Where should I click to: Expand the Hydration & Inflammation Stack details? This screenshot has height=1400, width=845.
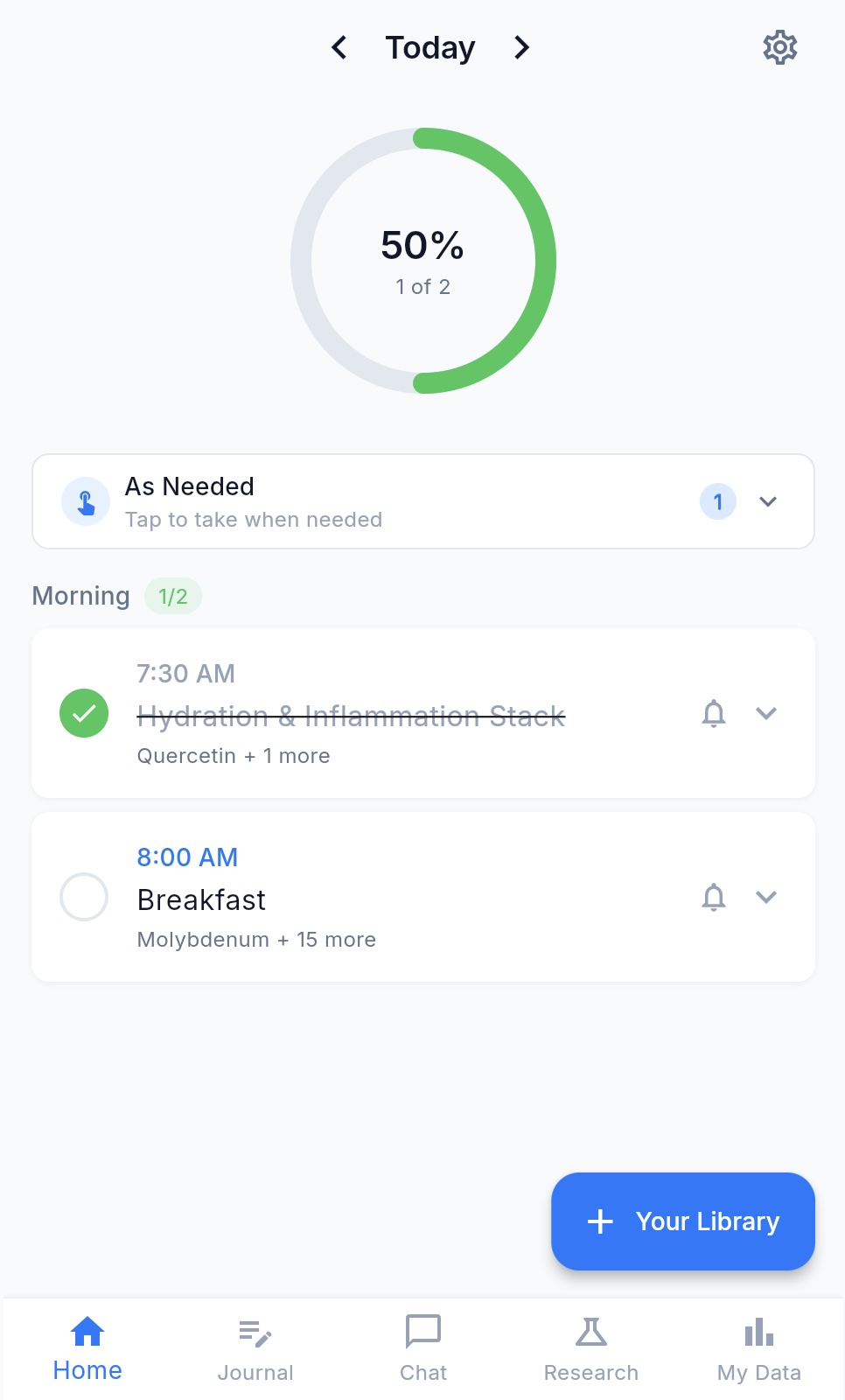tap(766, 713)
